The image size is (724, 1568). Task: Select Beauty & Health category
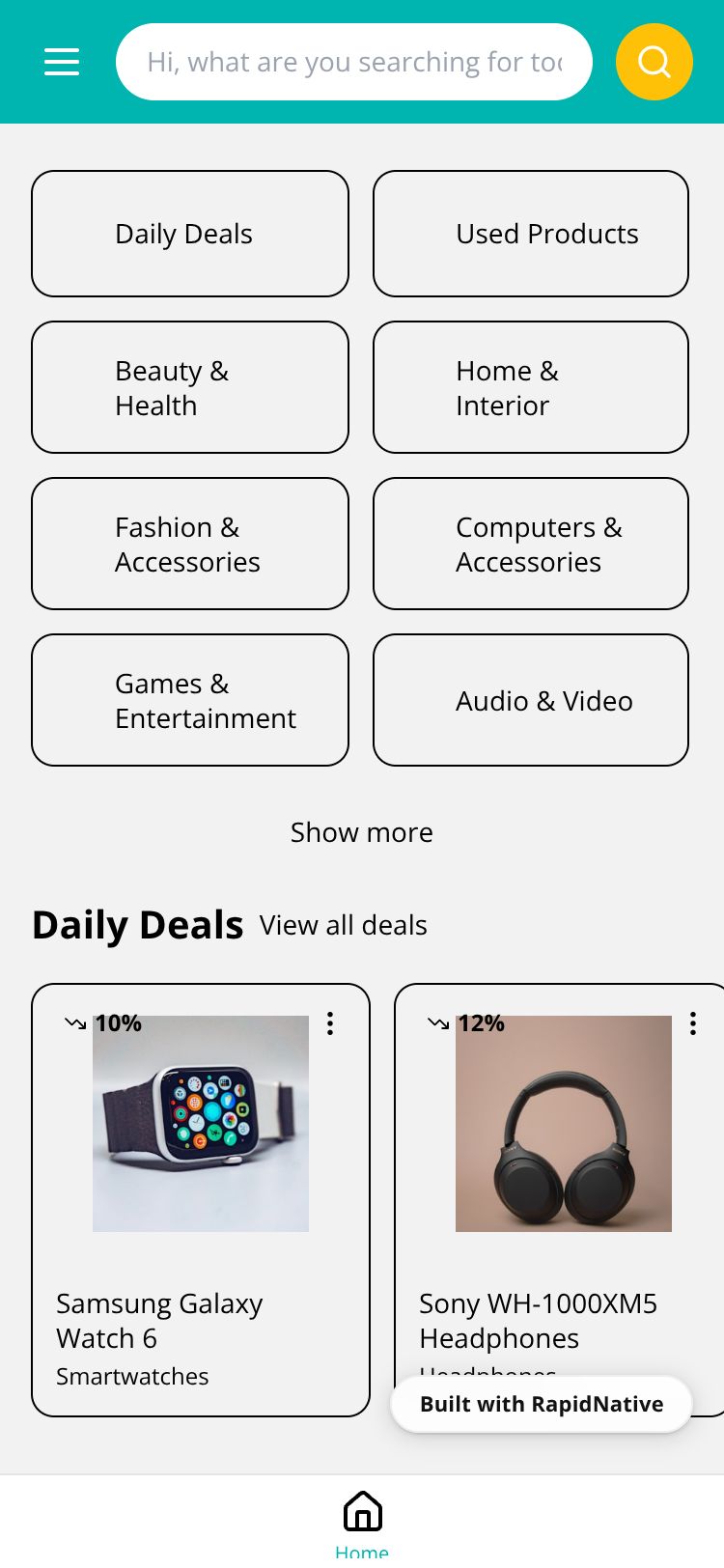(x=190, y=387)
